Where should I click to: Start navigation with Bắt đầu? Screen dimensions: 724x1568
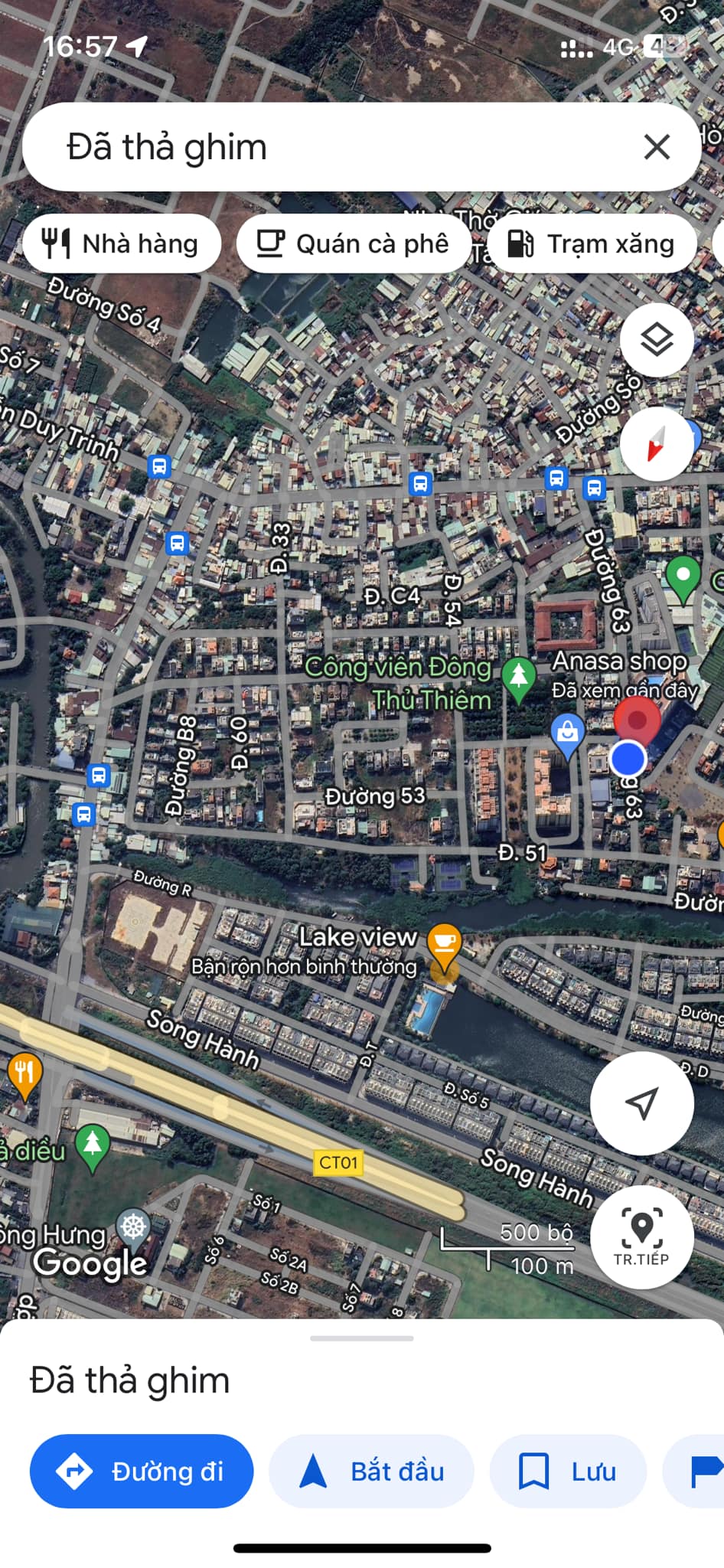[x=371, y=1471]
